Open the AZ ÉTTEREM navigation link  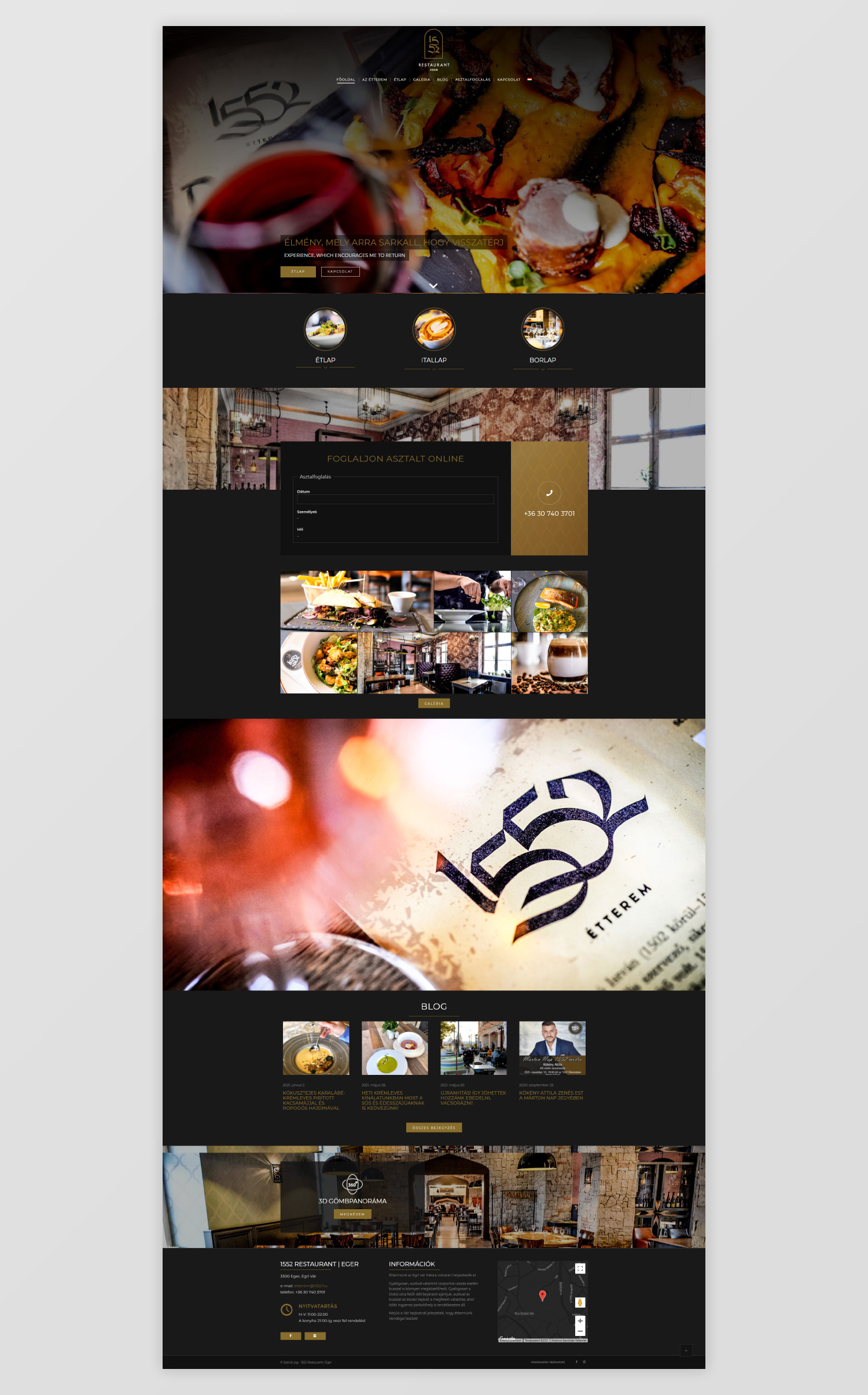(374, 80)
